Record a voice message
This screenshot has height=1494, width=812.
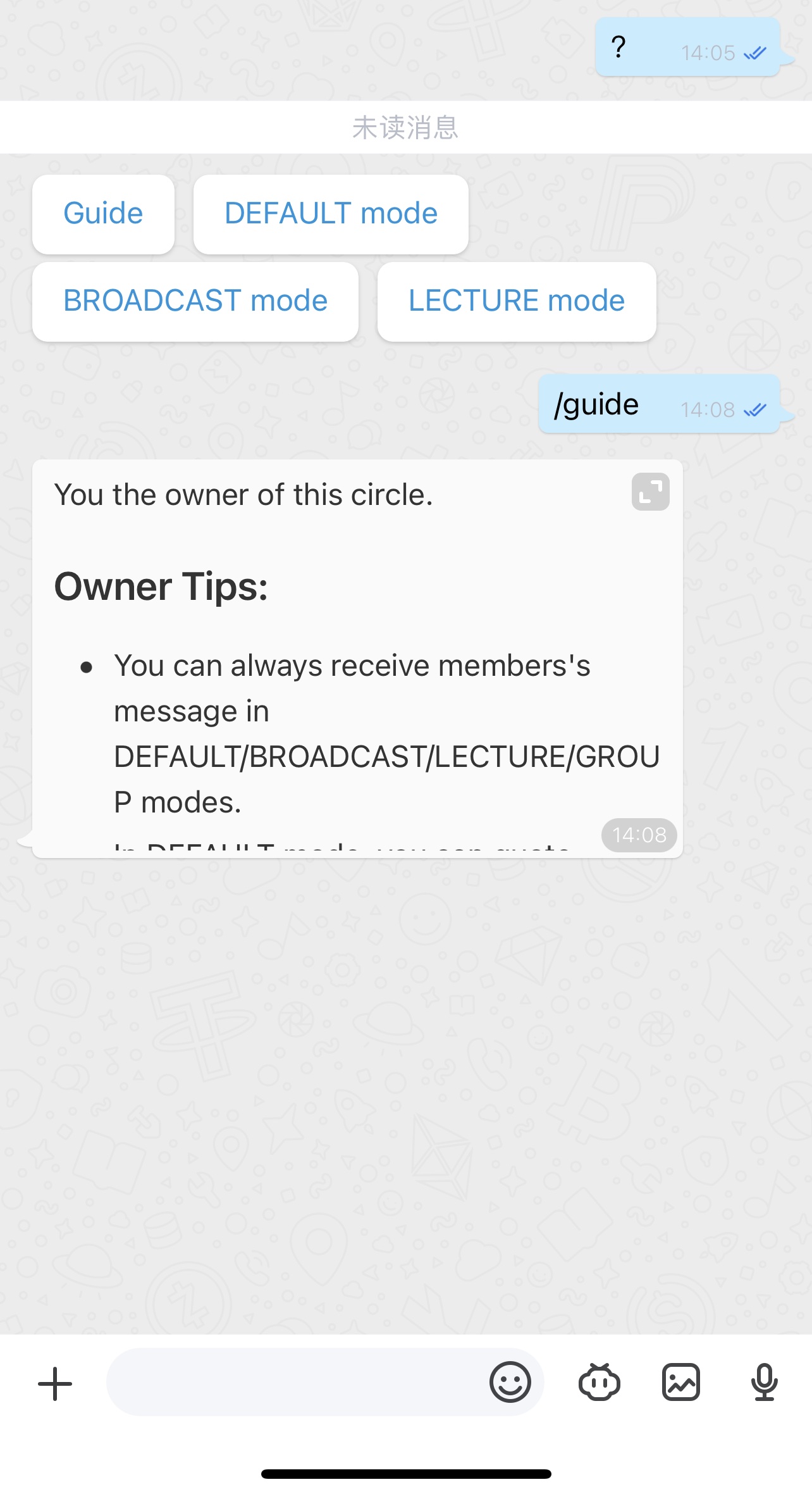pyautogui.click(x=764, y=1382)
